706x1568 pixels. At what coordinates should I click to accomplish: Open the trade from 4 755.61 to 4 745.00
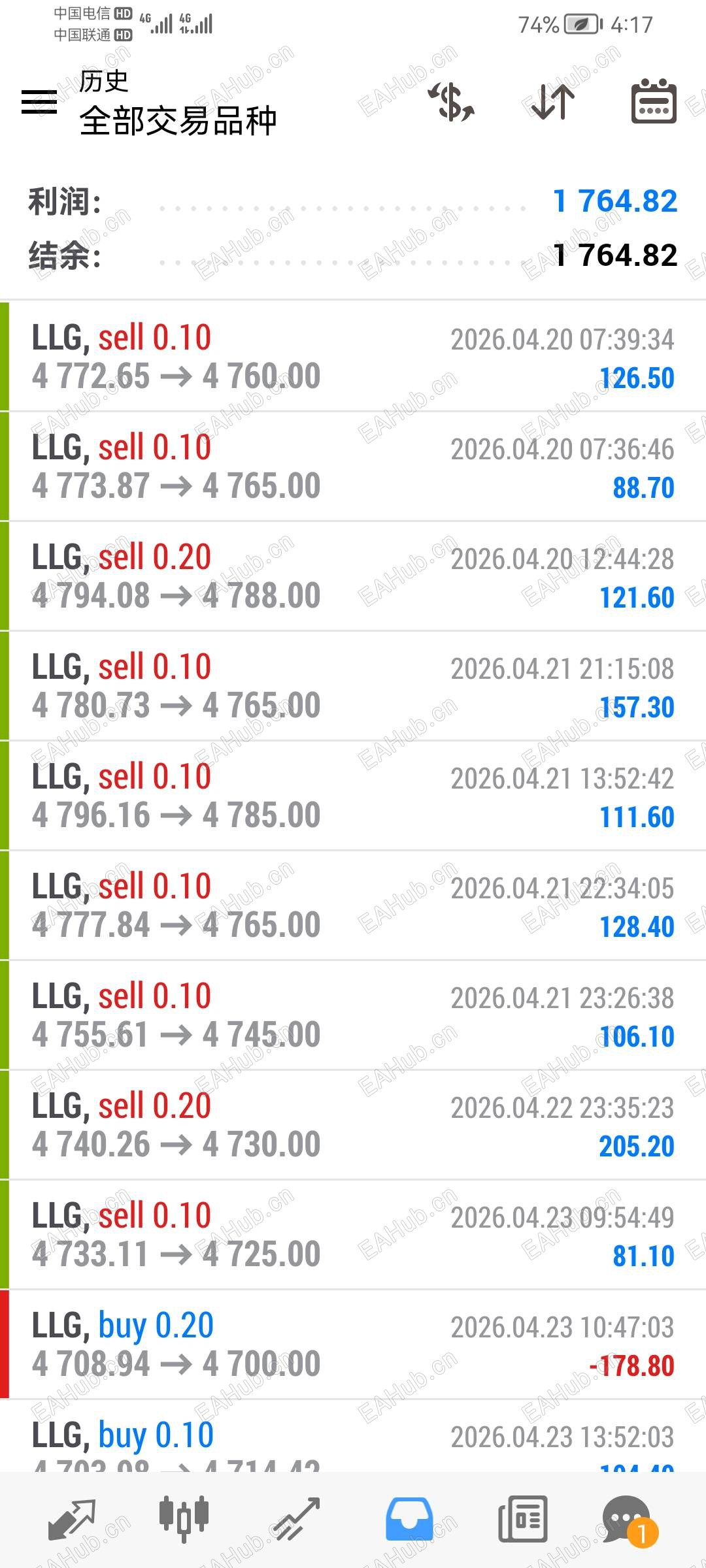353,1015
